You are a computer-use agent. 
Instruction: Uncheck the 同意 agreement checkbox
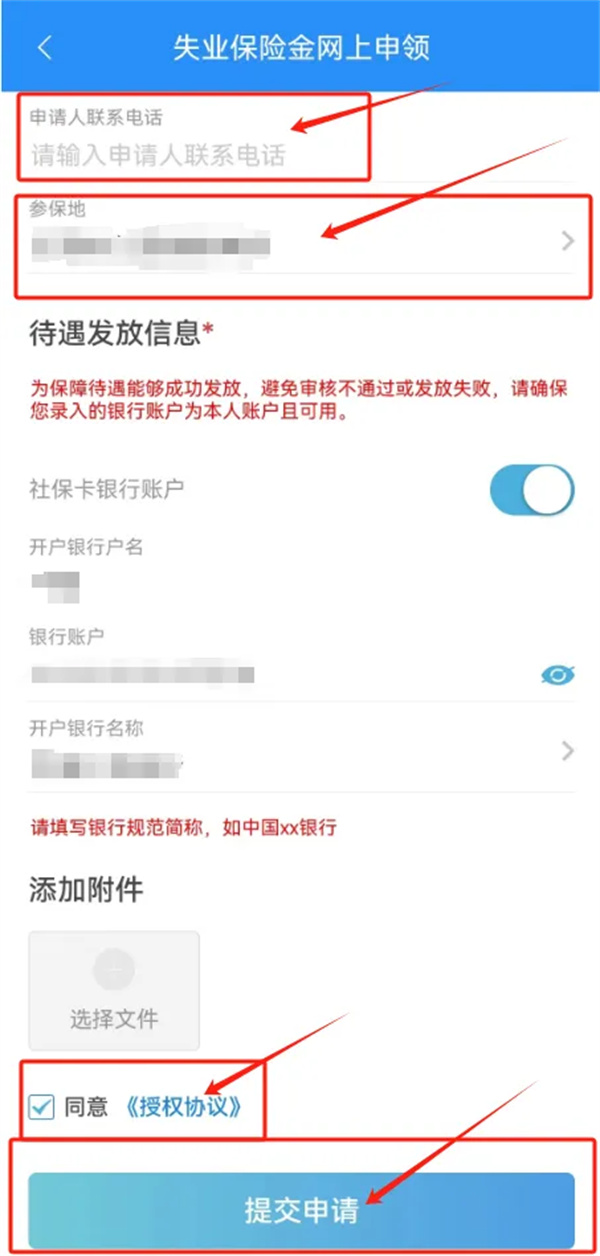pyautogui.click(x=42, y=1107)
